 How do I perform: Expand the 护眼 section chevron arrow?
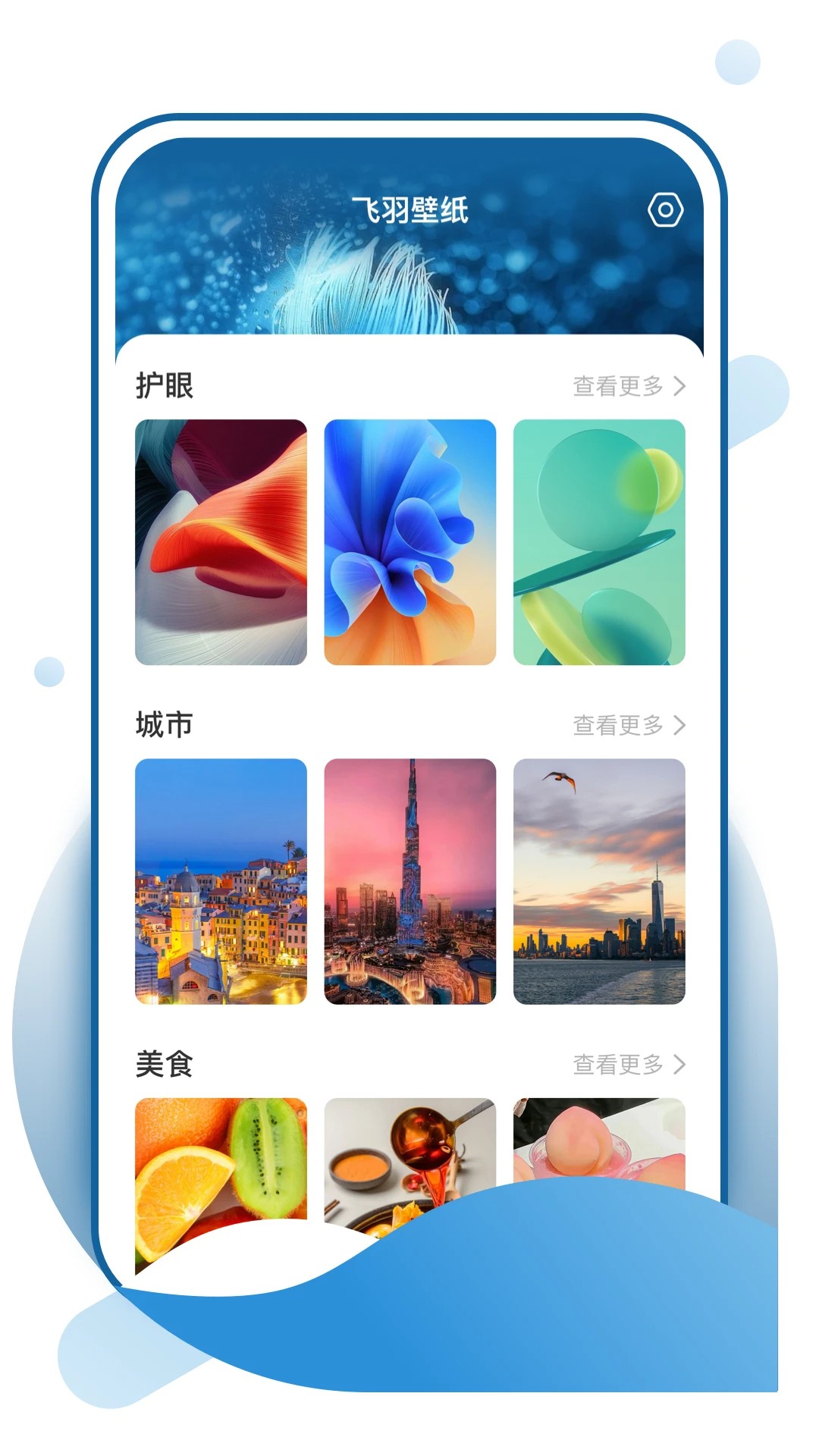click(681, 385)
